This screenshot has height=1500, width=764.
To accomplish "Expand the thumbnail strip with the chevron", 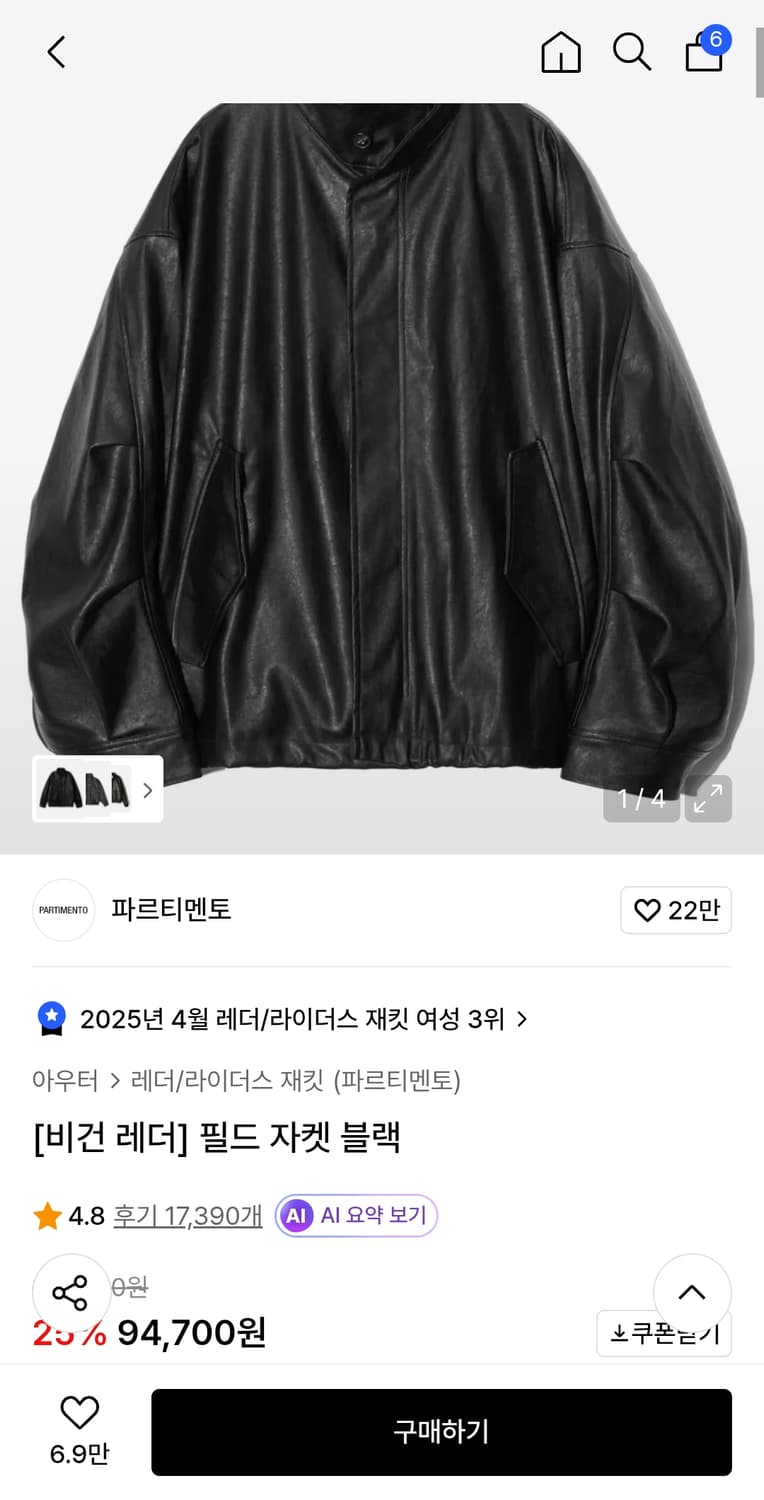I will [x=146, y=789].
